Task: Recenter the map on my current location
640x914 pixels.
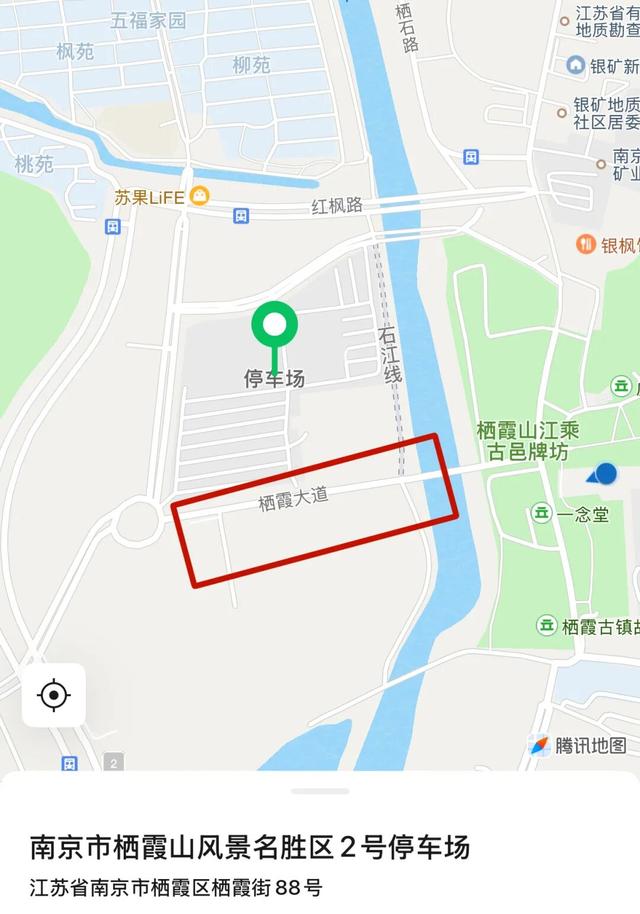Action: (54, 695)
